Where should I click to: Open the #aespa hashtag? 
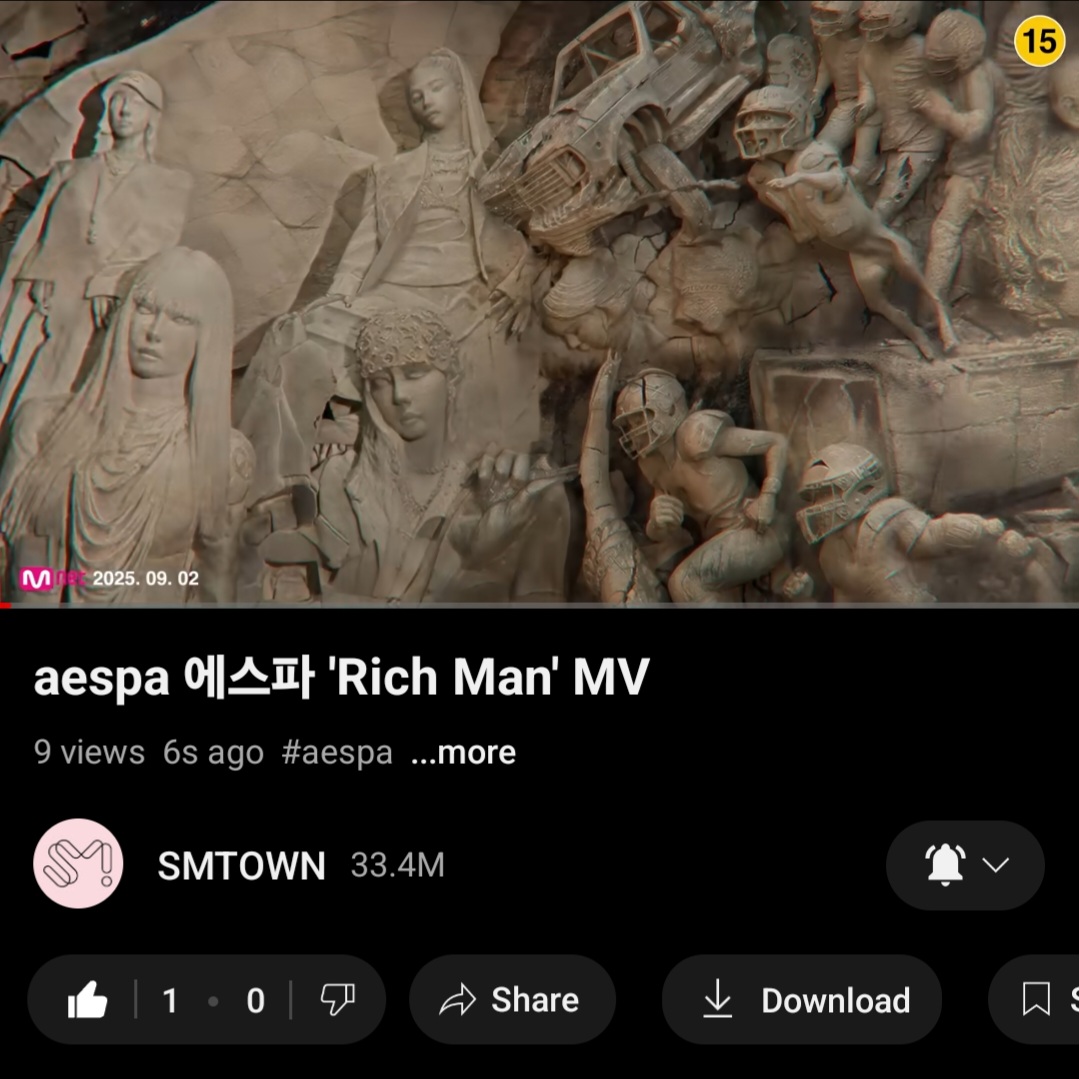point(337,753)
